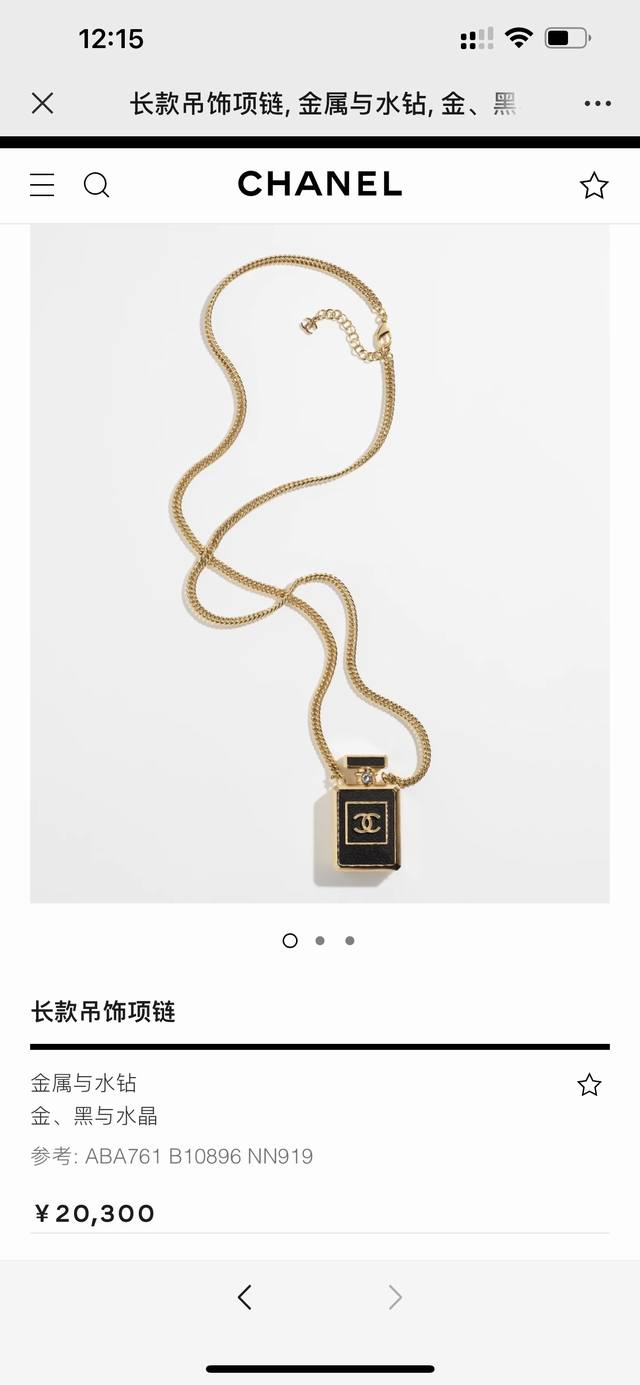The image size is (640, 1385).
Task: View the enlarged necklace product image
Action: [x=320, y=563]
